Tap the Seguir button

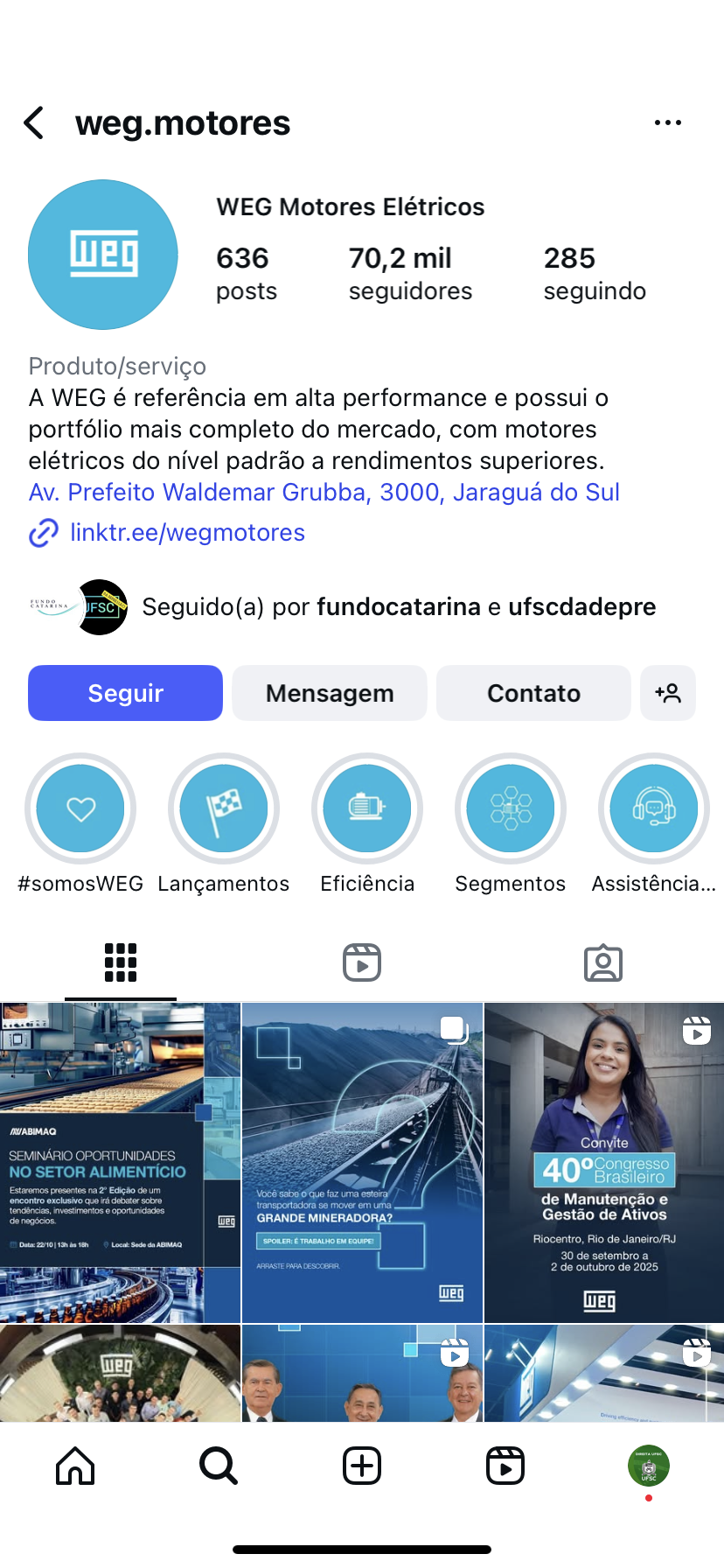coord(125,693)
